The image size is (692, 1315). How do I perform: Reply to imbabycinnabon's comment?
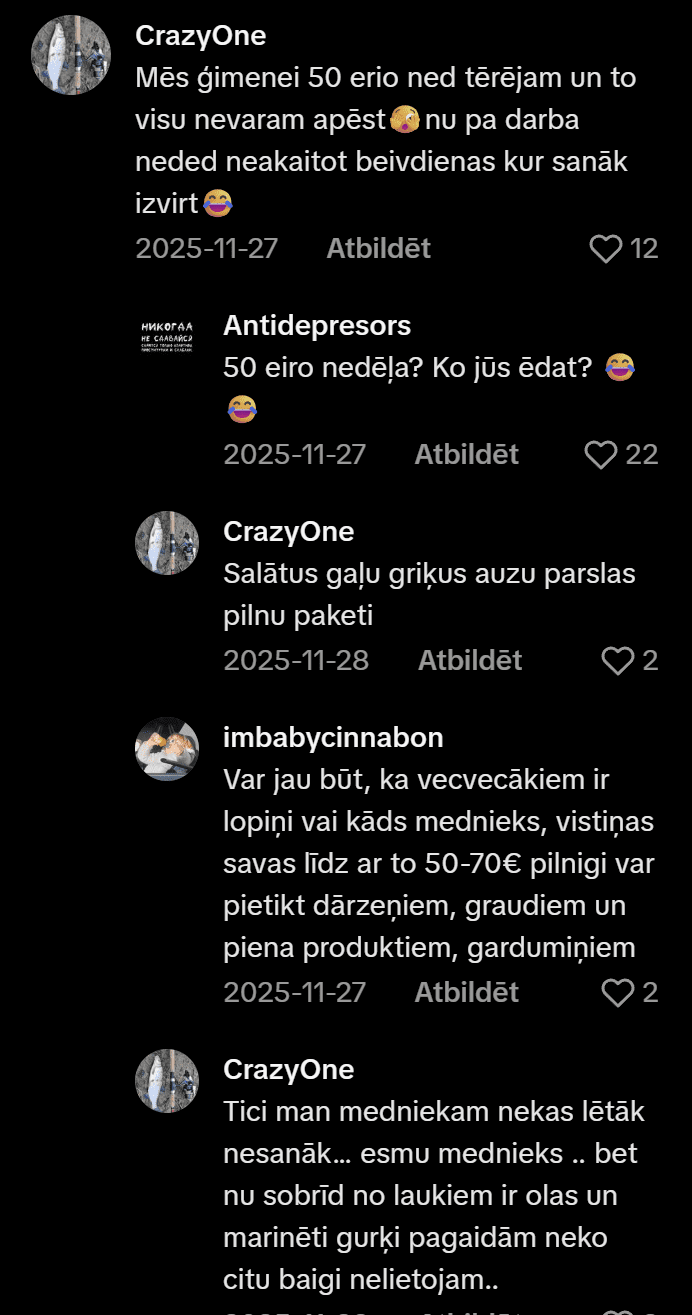click(466, 993)
